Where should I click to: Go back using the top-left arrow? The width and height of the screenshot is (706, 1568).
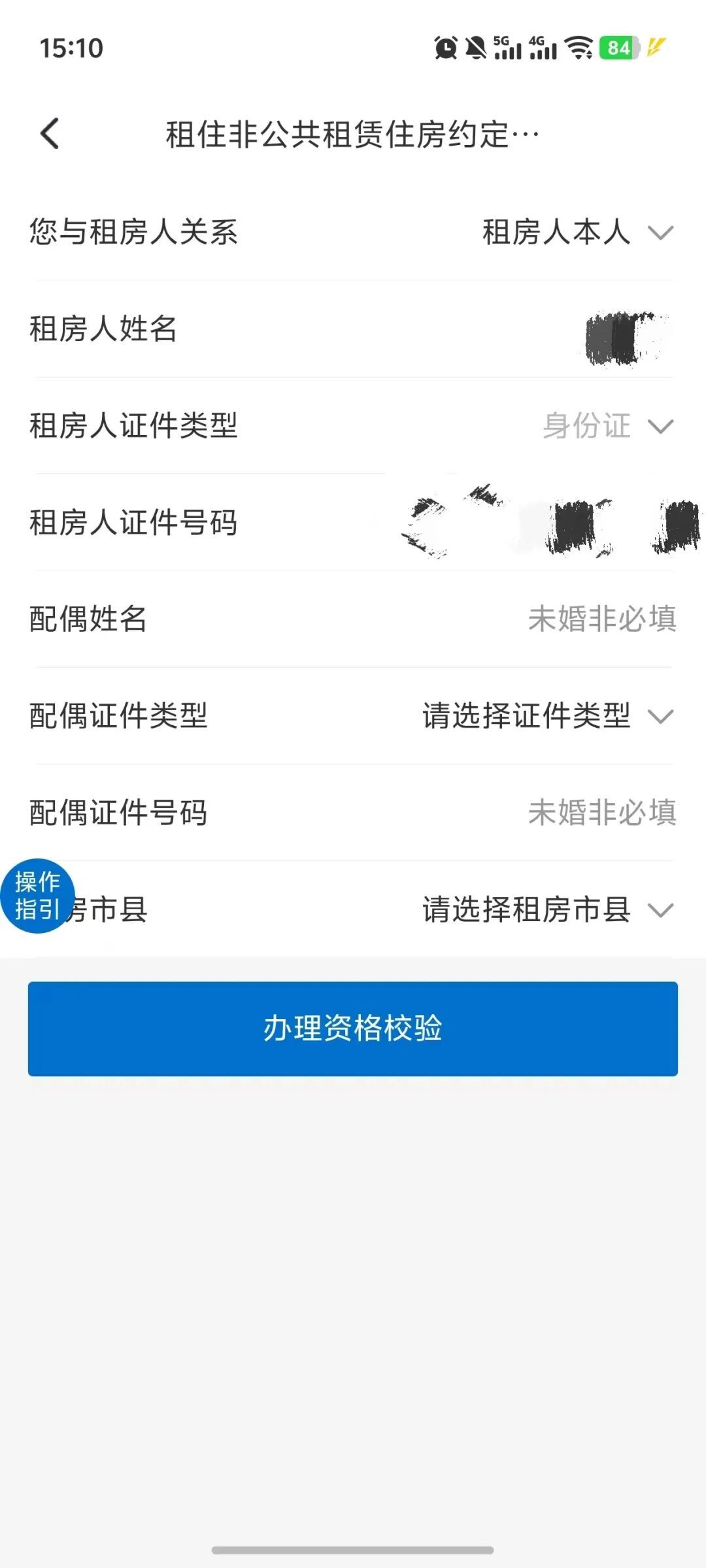[50, 134]
